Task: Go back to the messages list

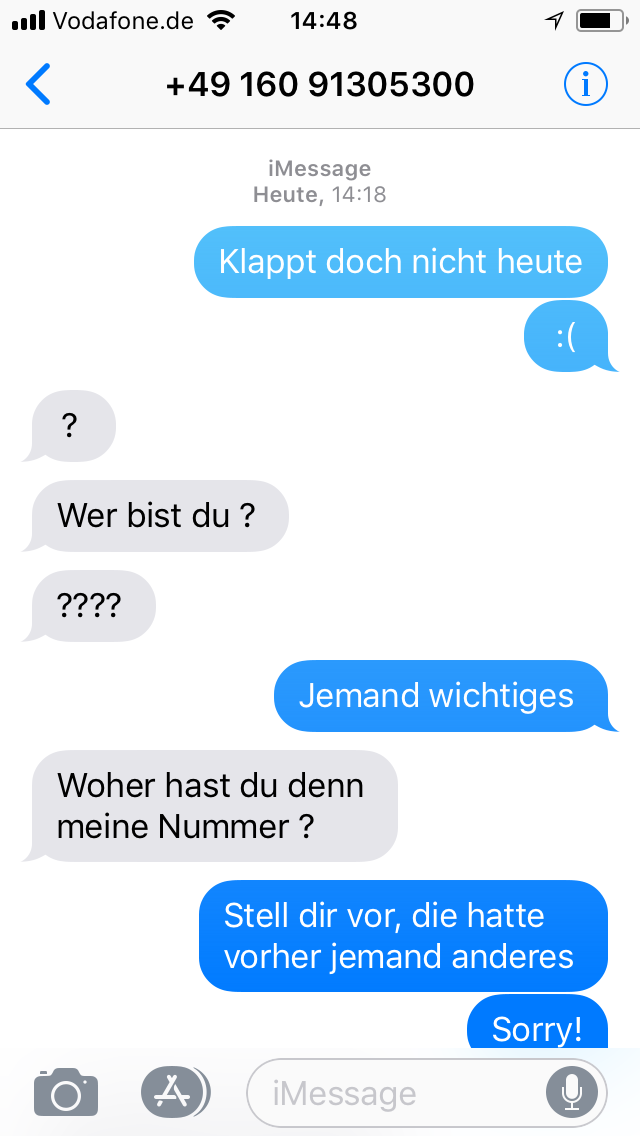Action: pos(38,85)
